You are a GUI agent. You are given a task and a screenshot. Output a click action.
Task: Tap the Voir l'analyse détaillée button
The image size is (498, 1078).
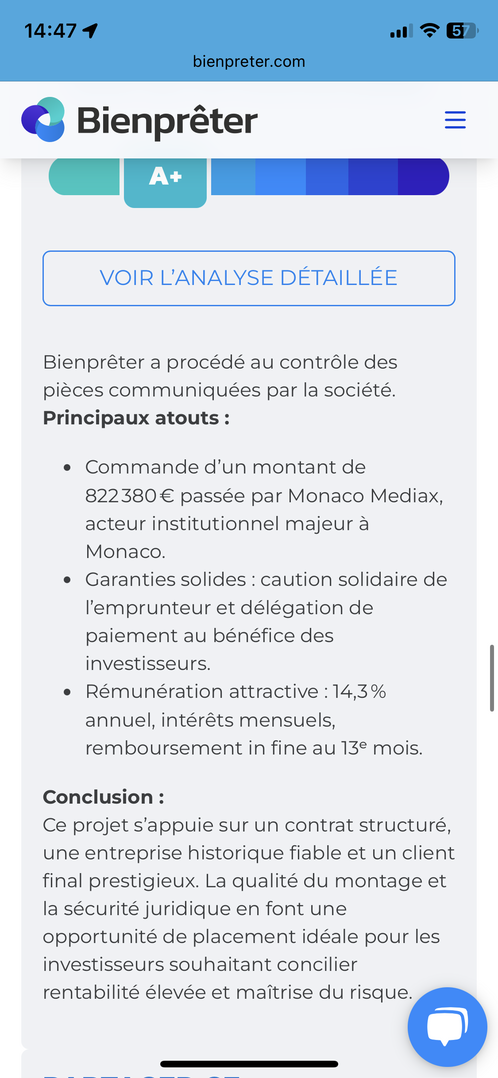pos(249,278)
